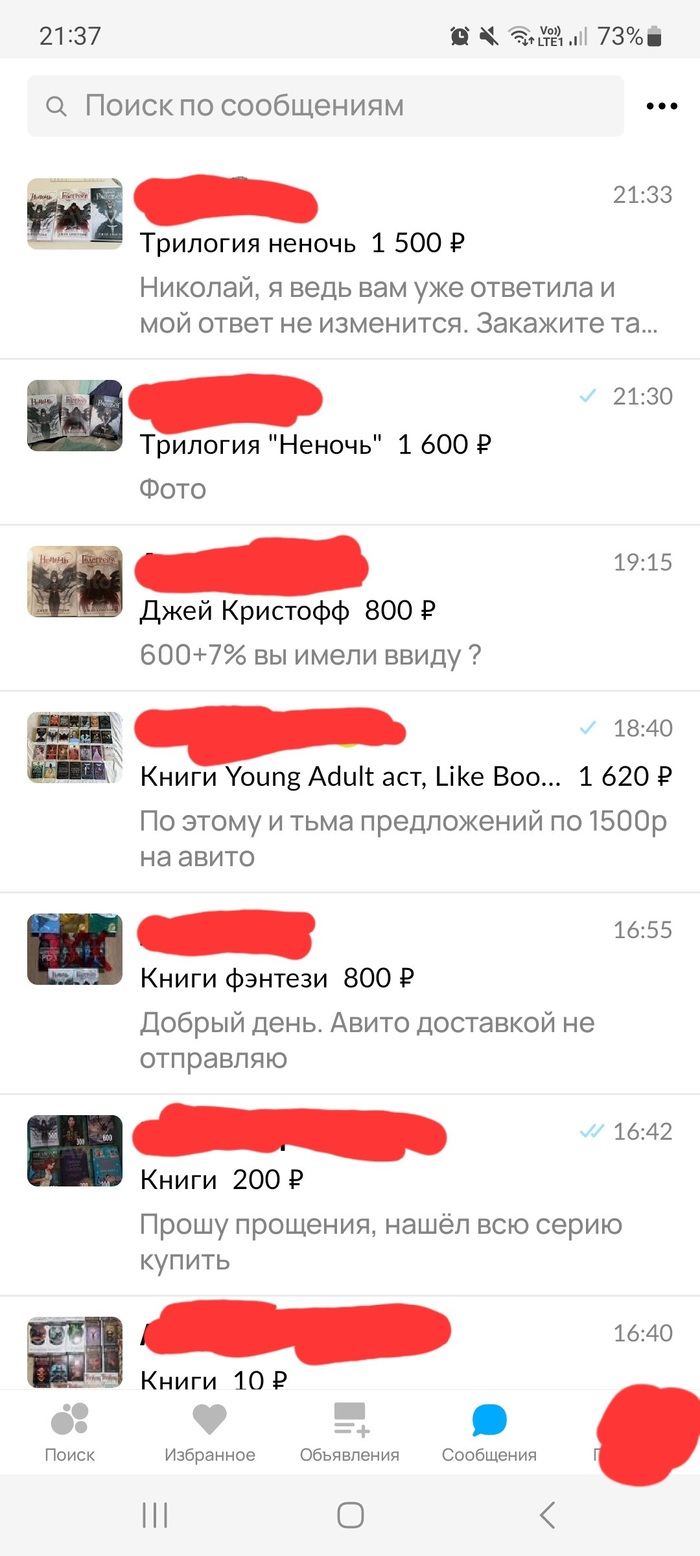Image resolution: width=700 pixels, height=1556 pixels.
Task: Tap the system back button
Action: click(547, 1516)
